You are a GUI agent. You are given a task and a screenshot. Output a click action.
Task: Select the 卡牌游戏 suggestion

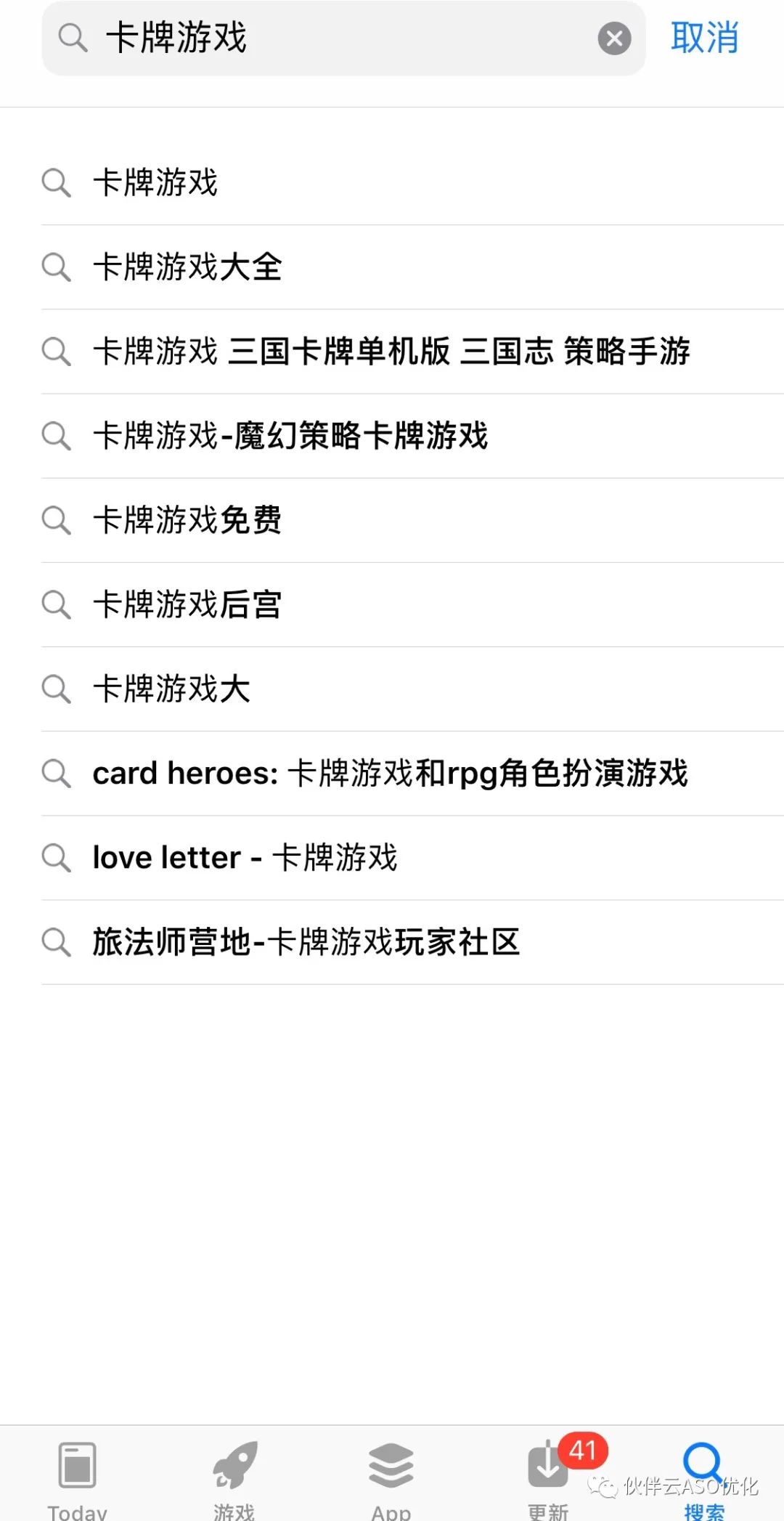tap(155, 183)
